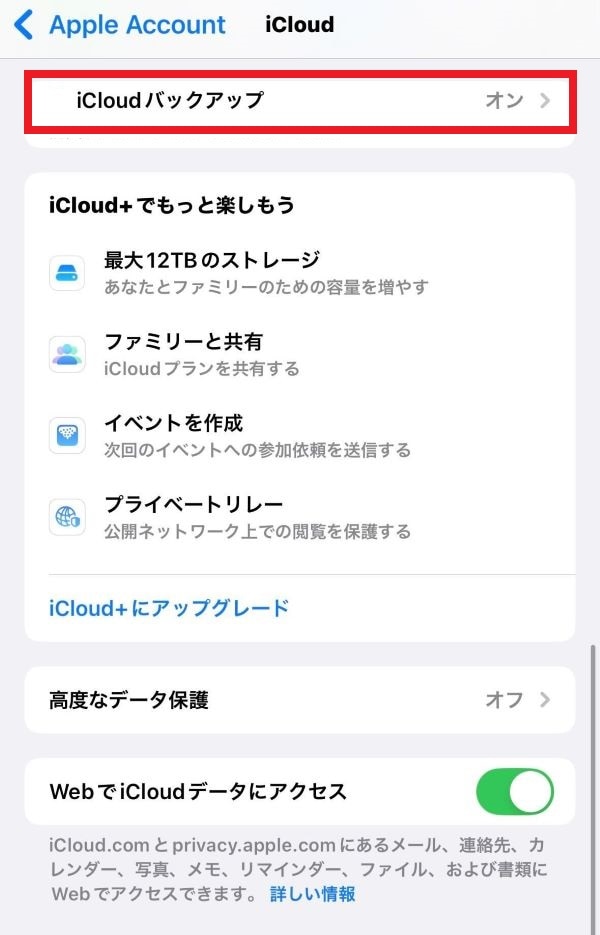This screenshot has height=935, width=600.
Task: Select プライベートリレー
Action: pos(300,517)
